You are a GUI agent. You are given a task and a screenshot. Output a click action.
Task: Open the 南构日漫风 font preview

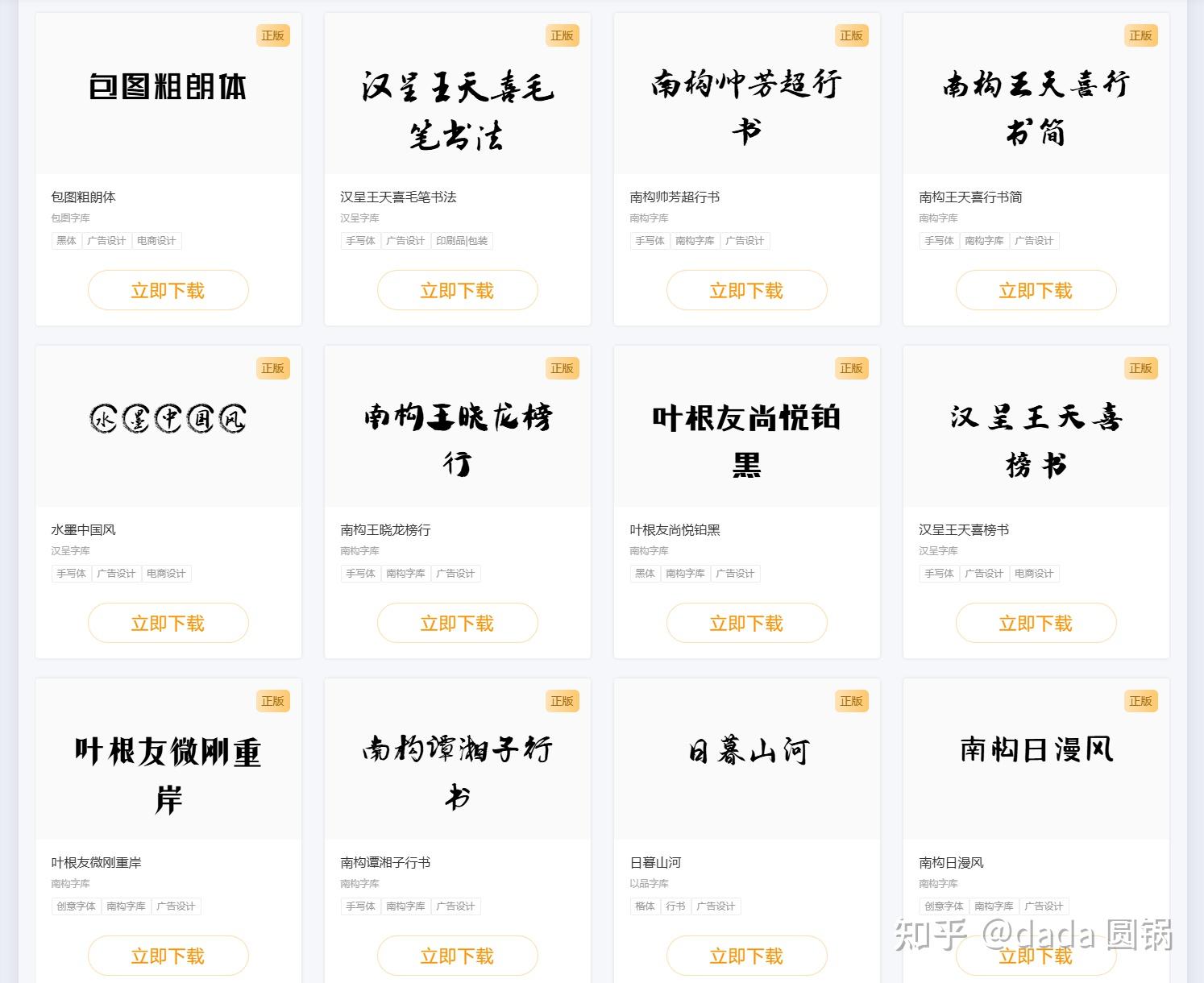tap(1036, 759)
